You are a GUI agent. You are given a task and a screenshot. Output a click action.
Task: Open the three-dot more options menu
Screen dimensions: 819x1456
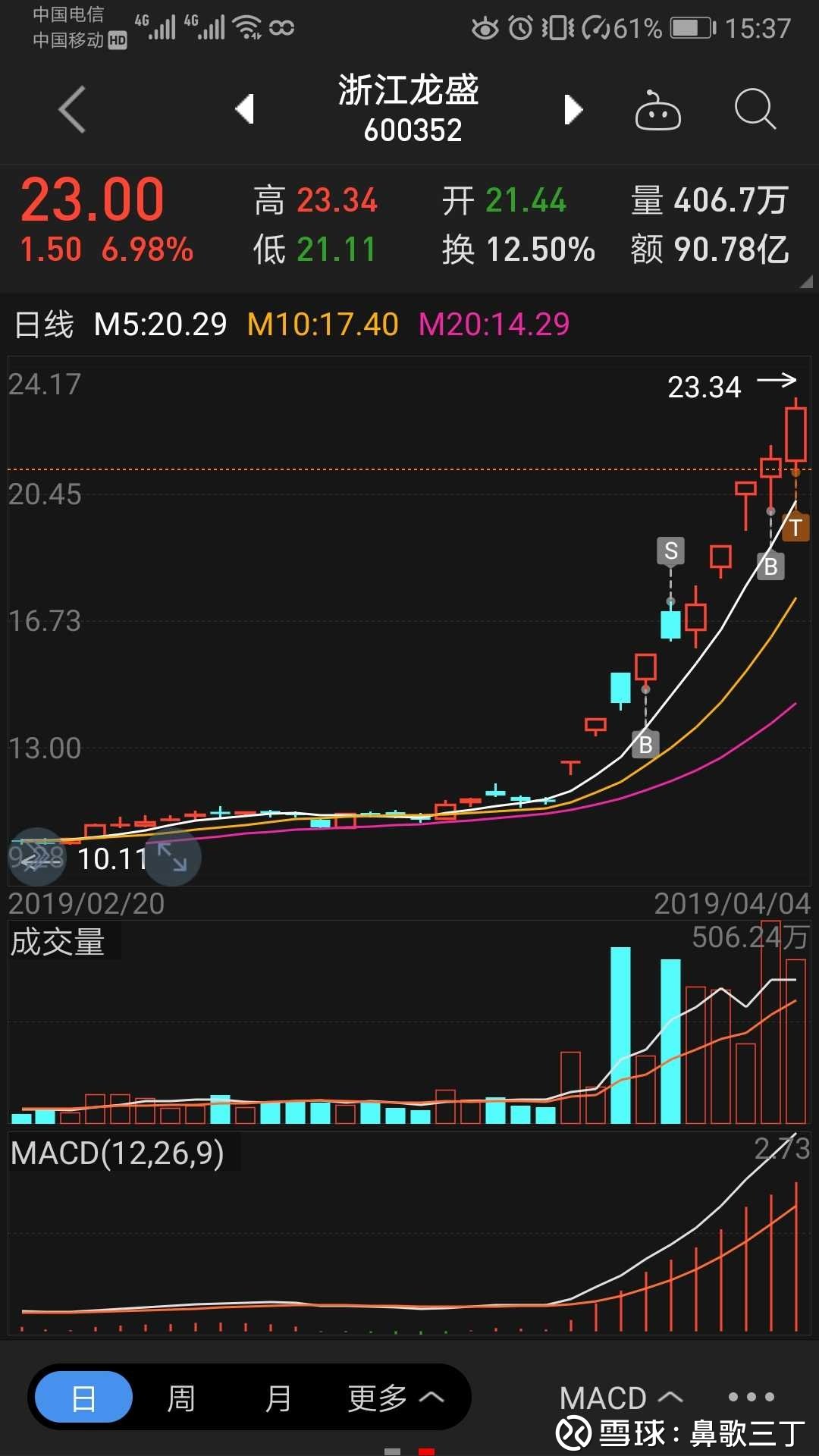(x=751, y=1397)
